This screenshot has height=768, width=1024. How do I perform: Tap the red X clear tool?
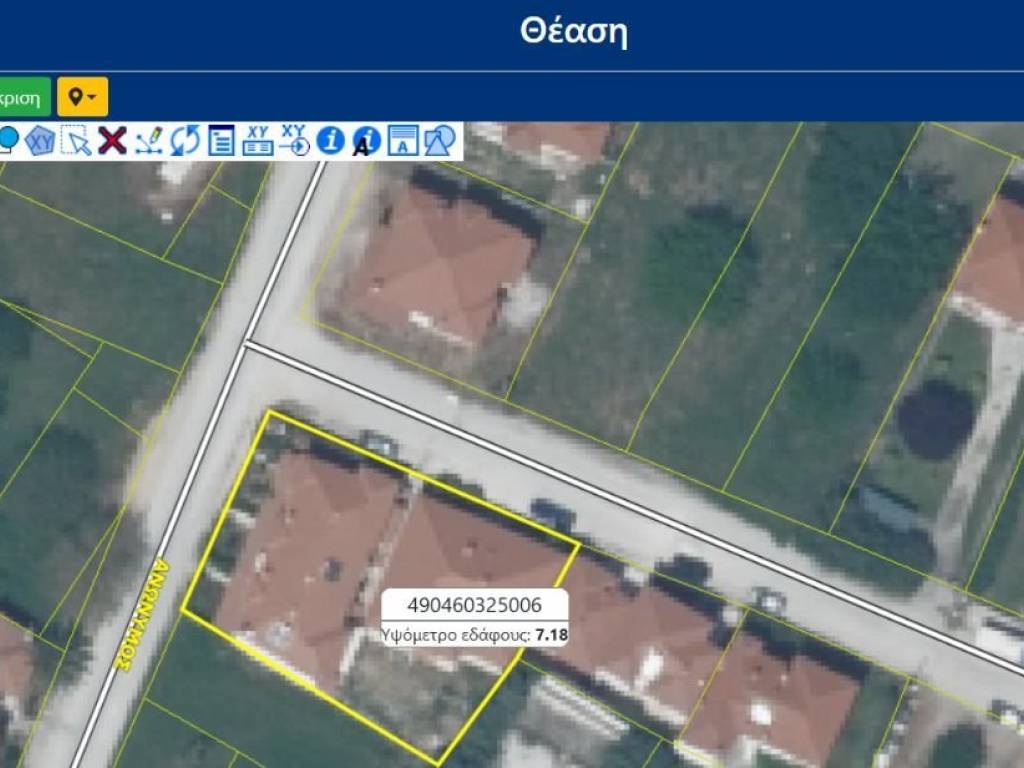click(x=112, y=141)
